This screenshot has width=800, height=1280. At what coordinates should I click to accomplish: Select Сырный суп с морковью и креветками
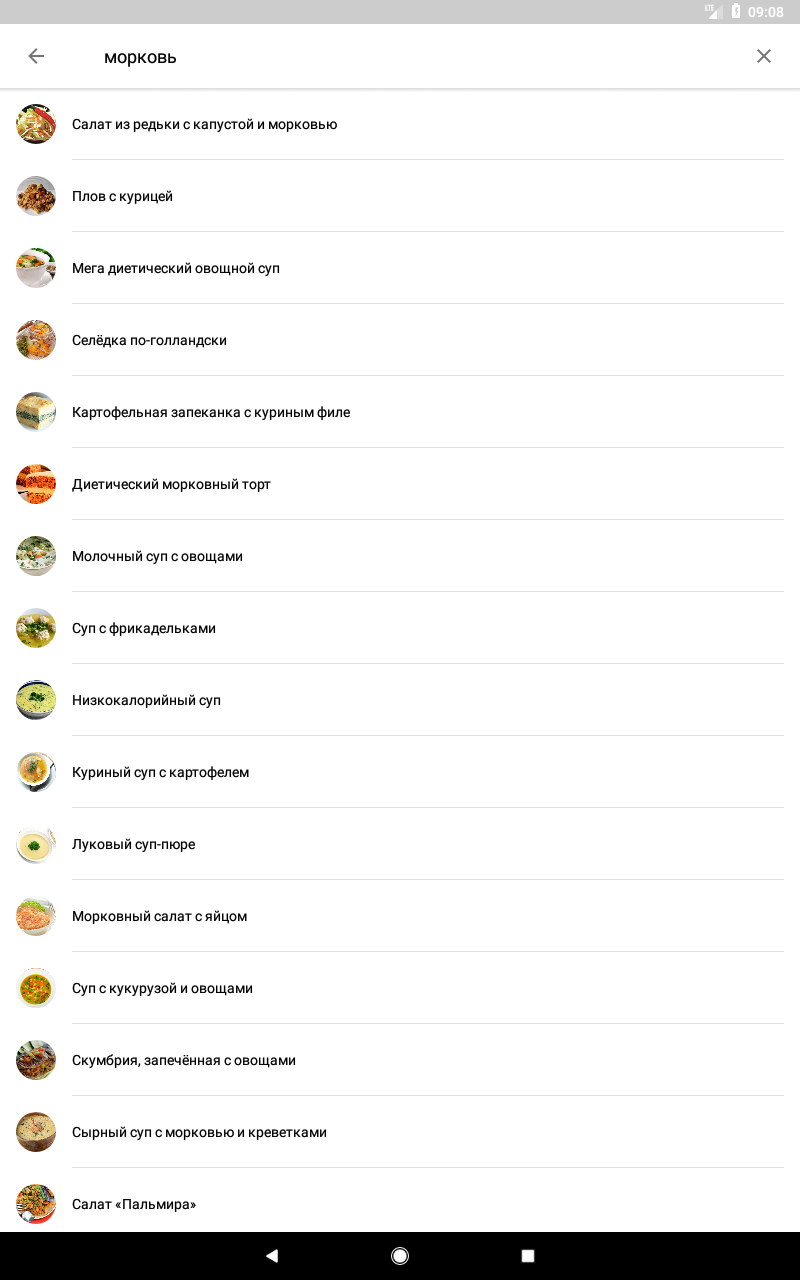pyautogui.click(x=400, y=1132)
